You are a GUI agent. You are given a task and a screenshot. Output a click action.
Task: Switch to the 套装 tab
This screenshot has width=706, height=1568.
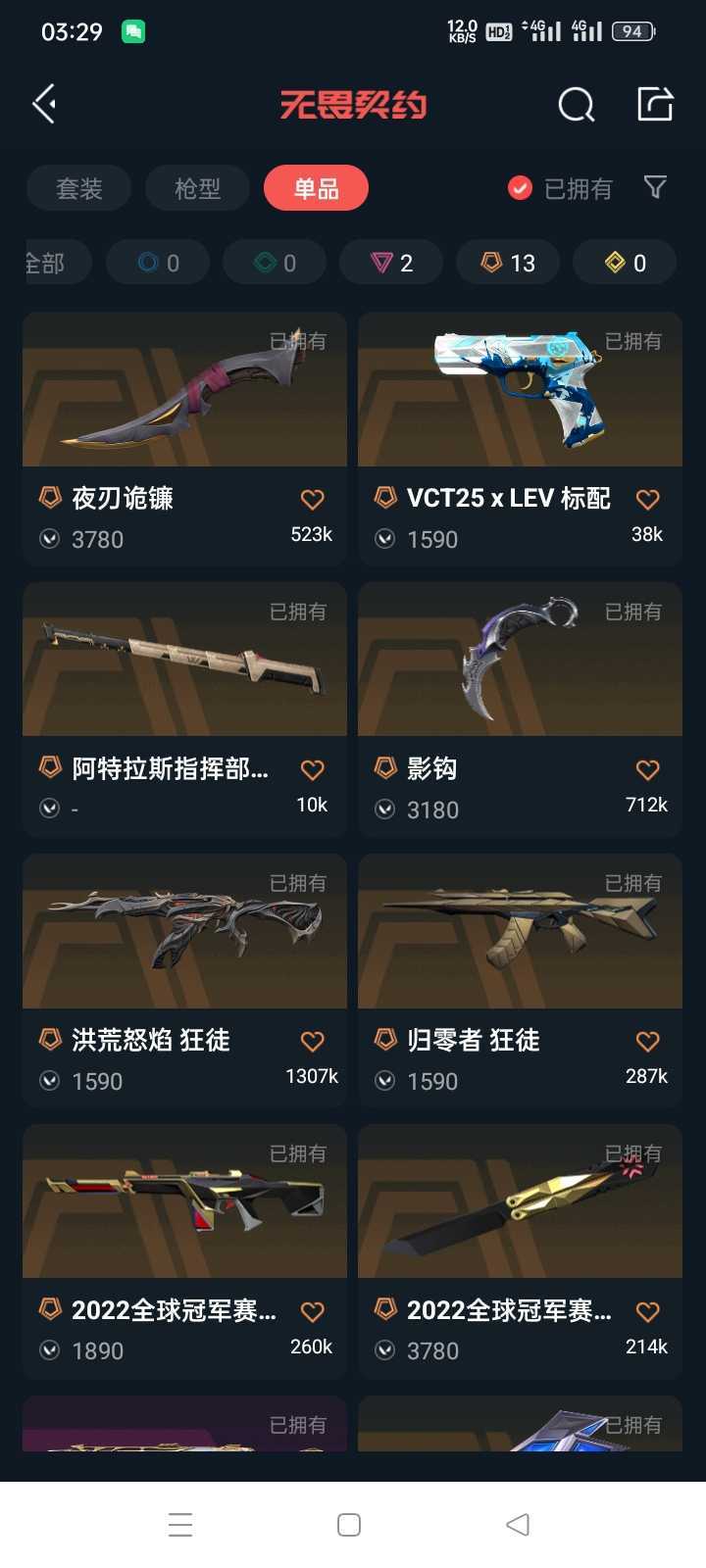click(79, 188)
